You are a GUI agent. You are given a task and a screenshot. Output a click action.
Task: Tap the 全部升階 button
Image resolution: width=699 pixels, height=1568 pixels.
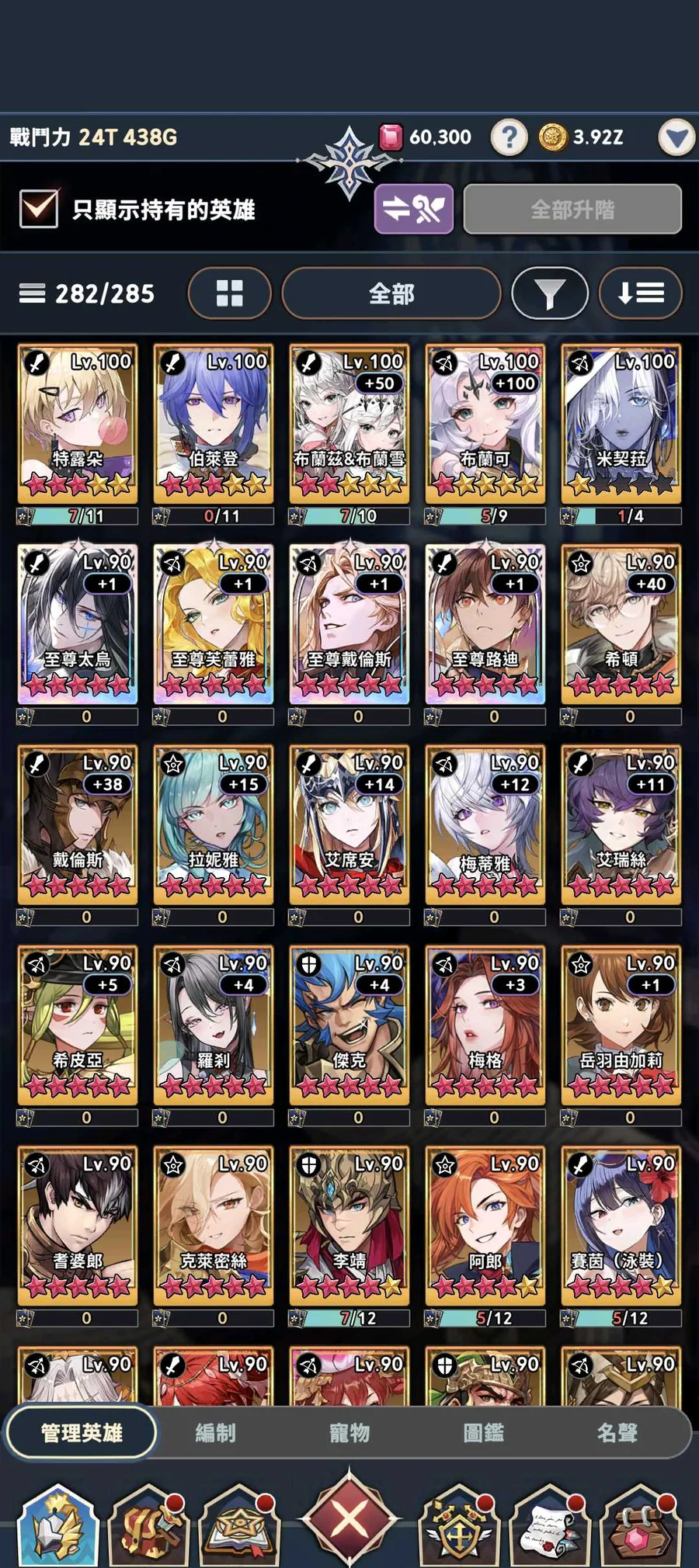click(572, 209)
